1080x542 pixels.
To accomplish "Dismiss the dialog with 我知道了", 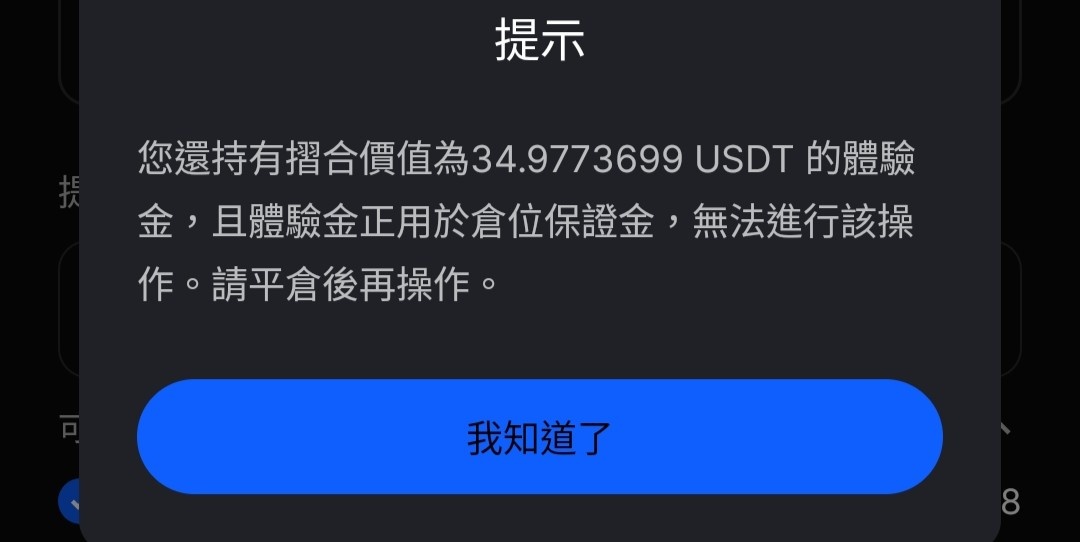I will [x=539, y=437].
